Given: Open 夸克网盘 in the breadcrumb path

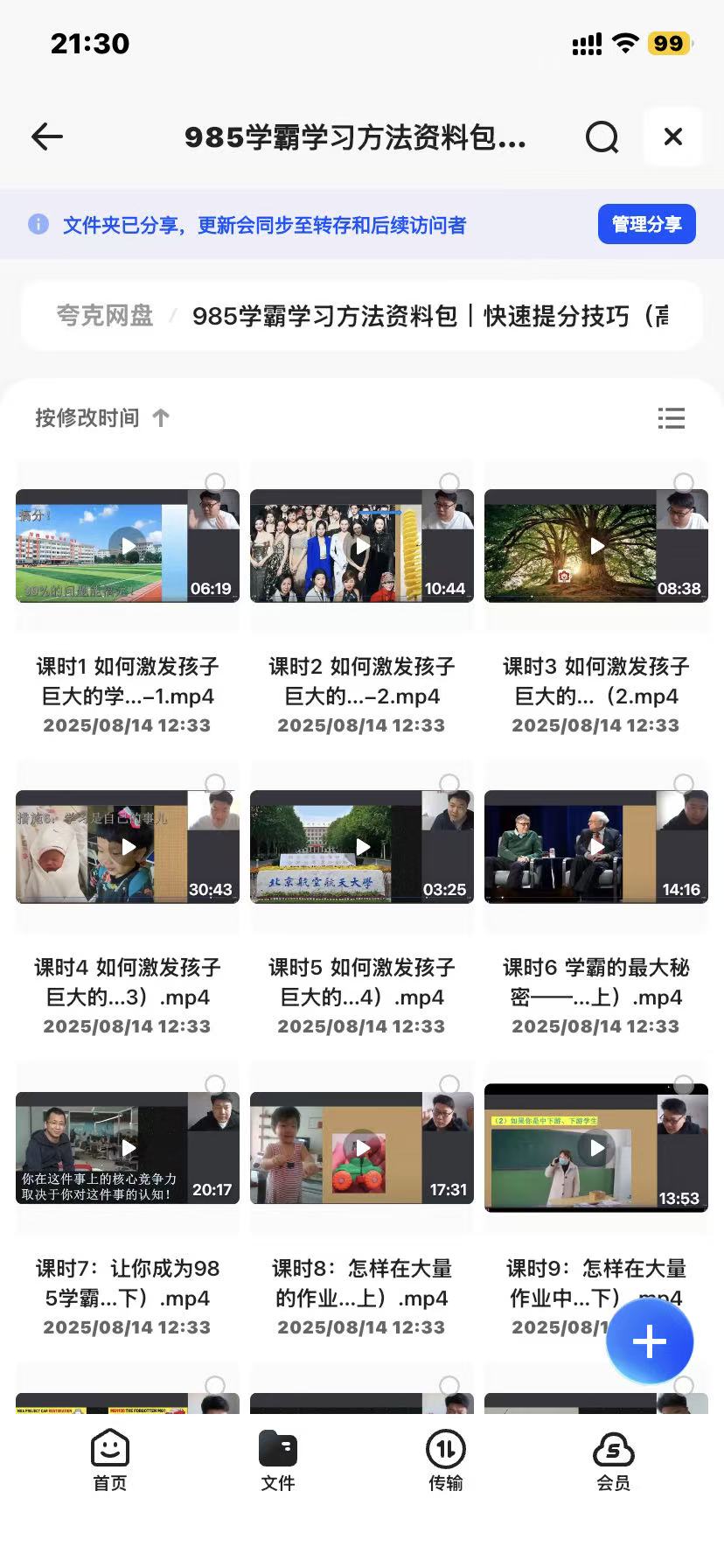Looking at the screenshot, I should (x=104, y=316).
